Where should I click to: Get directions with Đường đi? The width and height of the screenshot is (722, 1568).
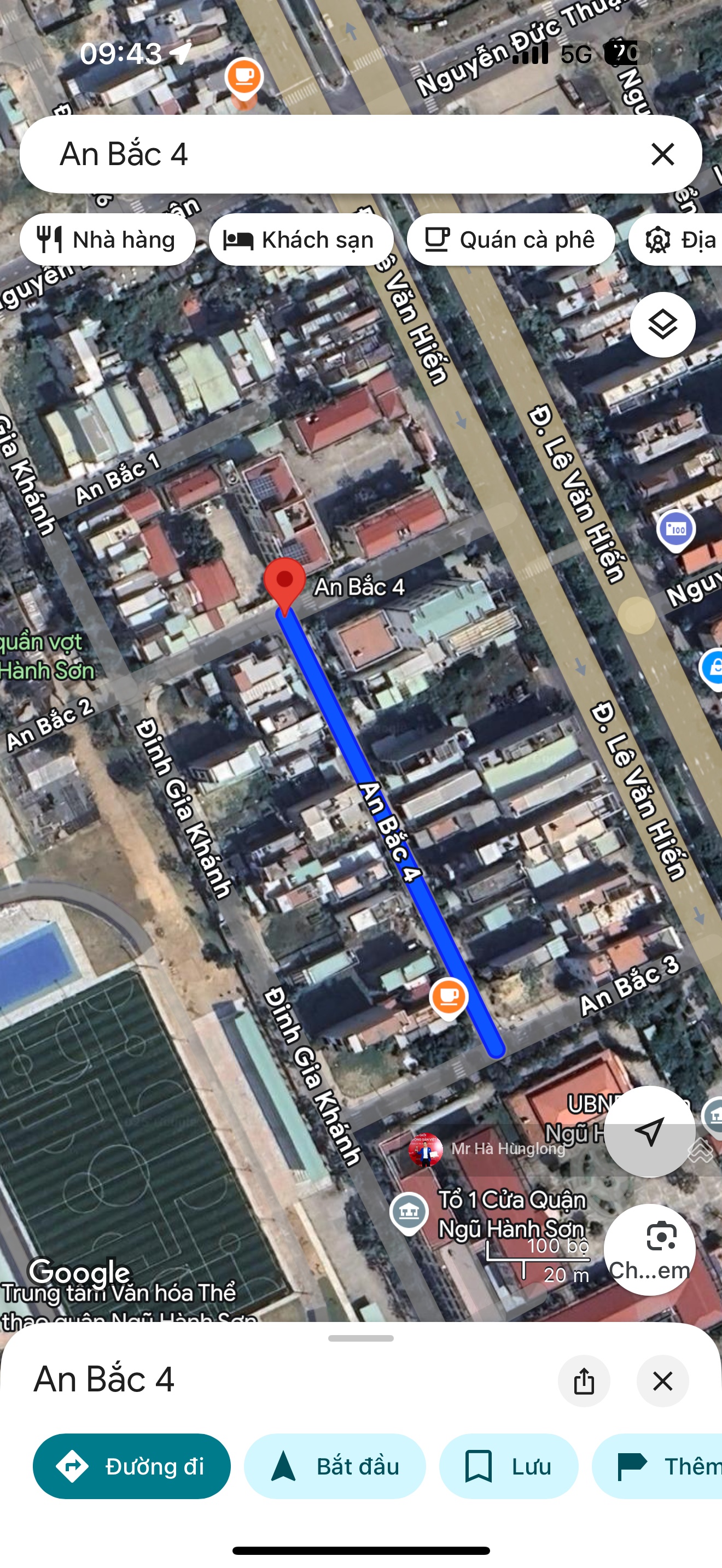(131, 1466)
